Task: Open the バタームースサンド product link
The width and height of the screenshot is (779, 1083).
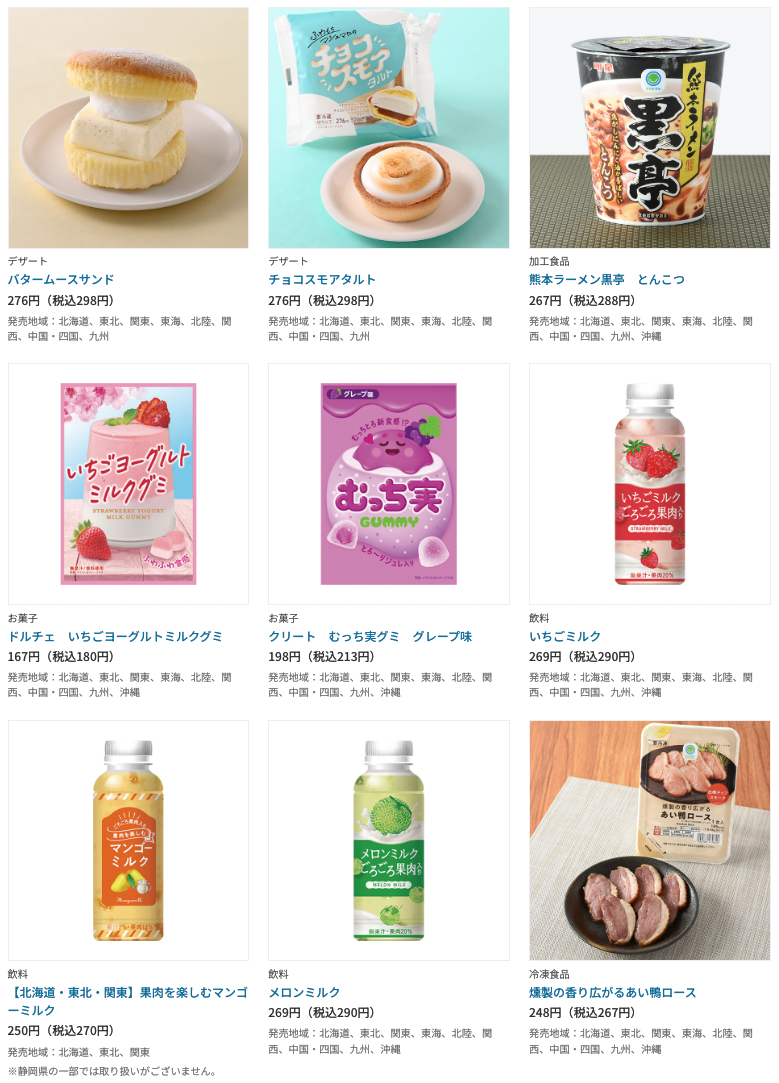Action: [x=61, y=279]
